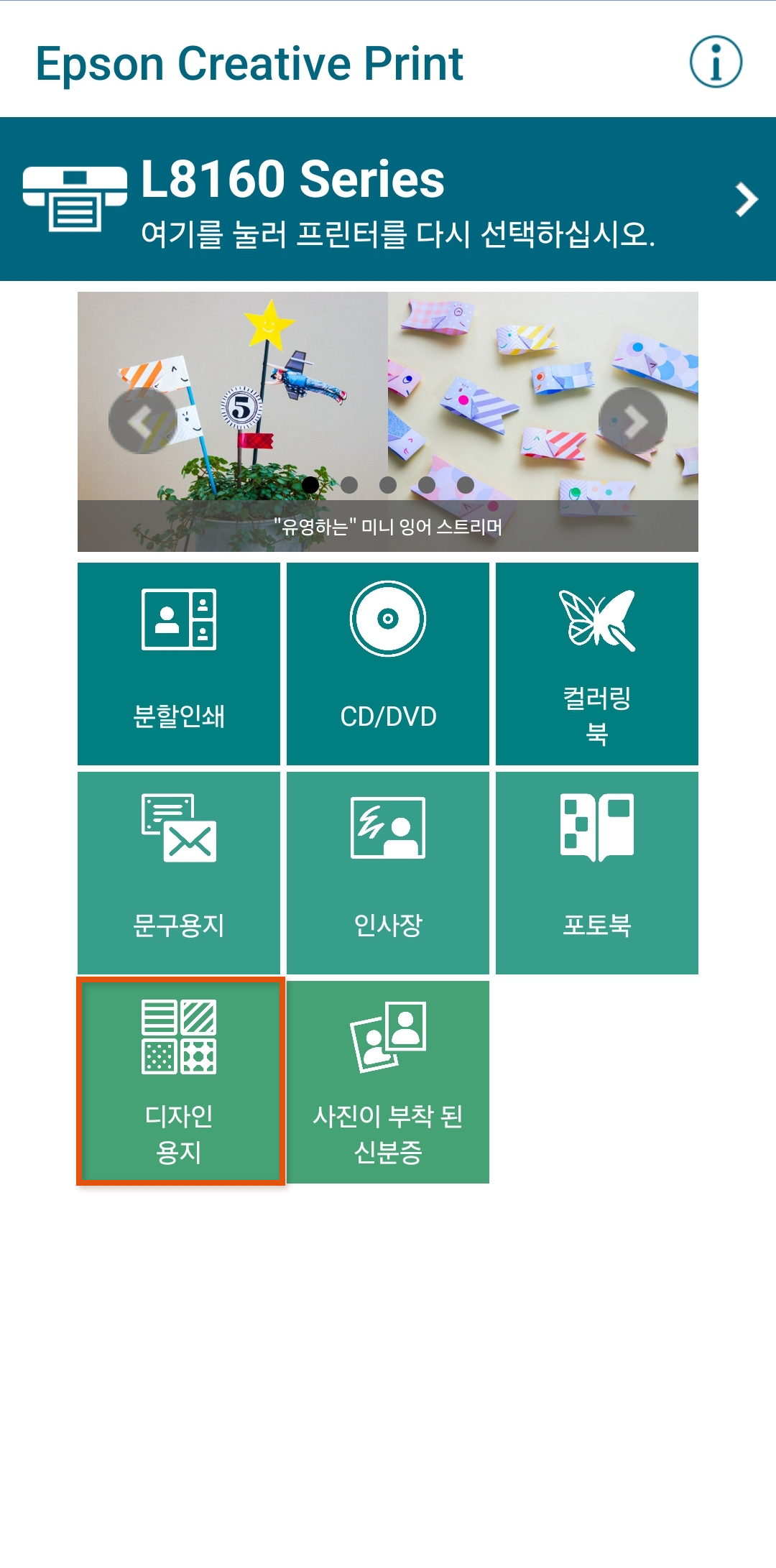This screenshot has width=776, height=1568.
Task: Open the mini carp streamer banner
Action: (x=388, y=374)
